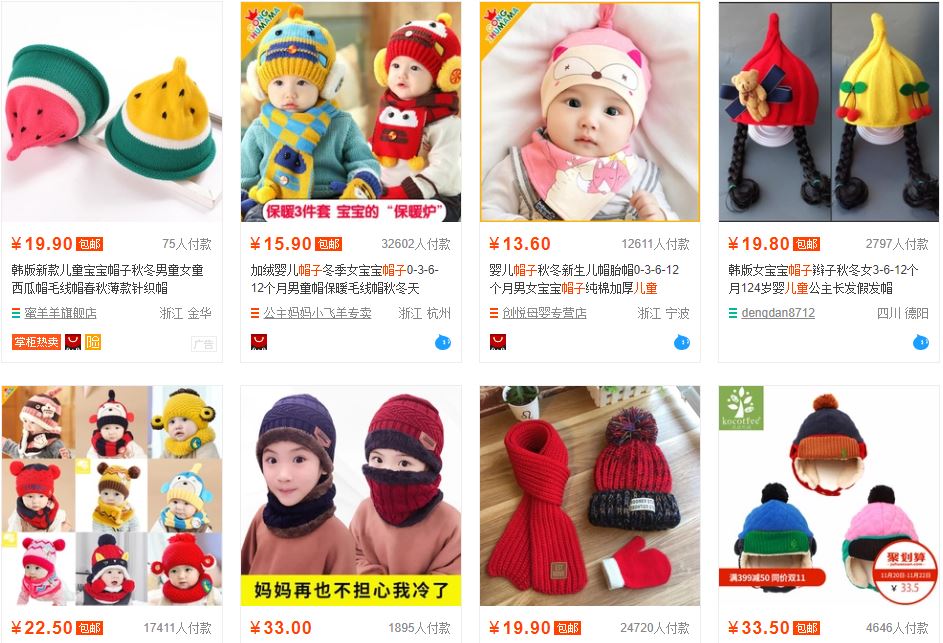Open title link 加绒婴儿帽子冬季女宝宝
Image resolution: width=943 pixels, height=643 pixels.
coord(345,279)
